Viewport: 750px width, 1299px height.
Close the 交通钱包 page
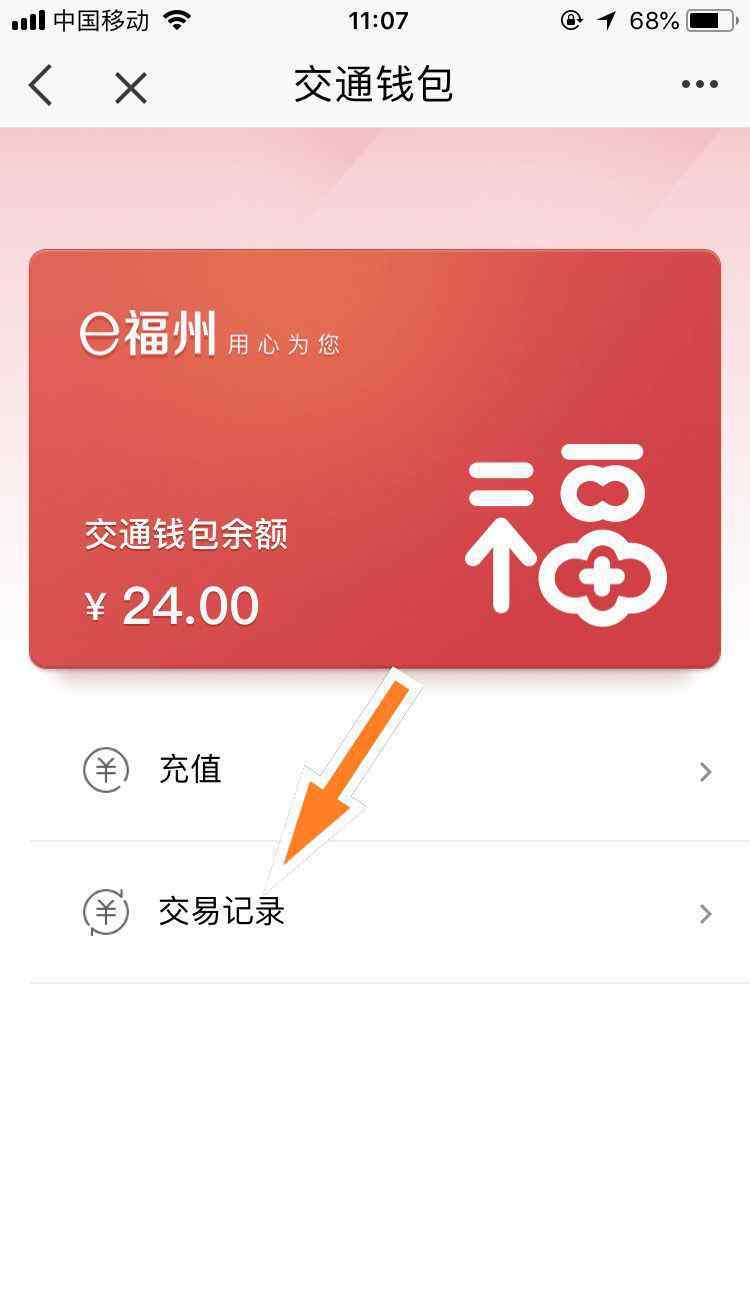pos(131,88)
